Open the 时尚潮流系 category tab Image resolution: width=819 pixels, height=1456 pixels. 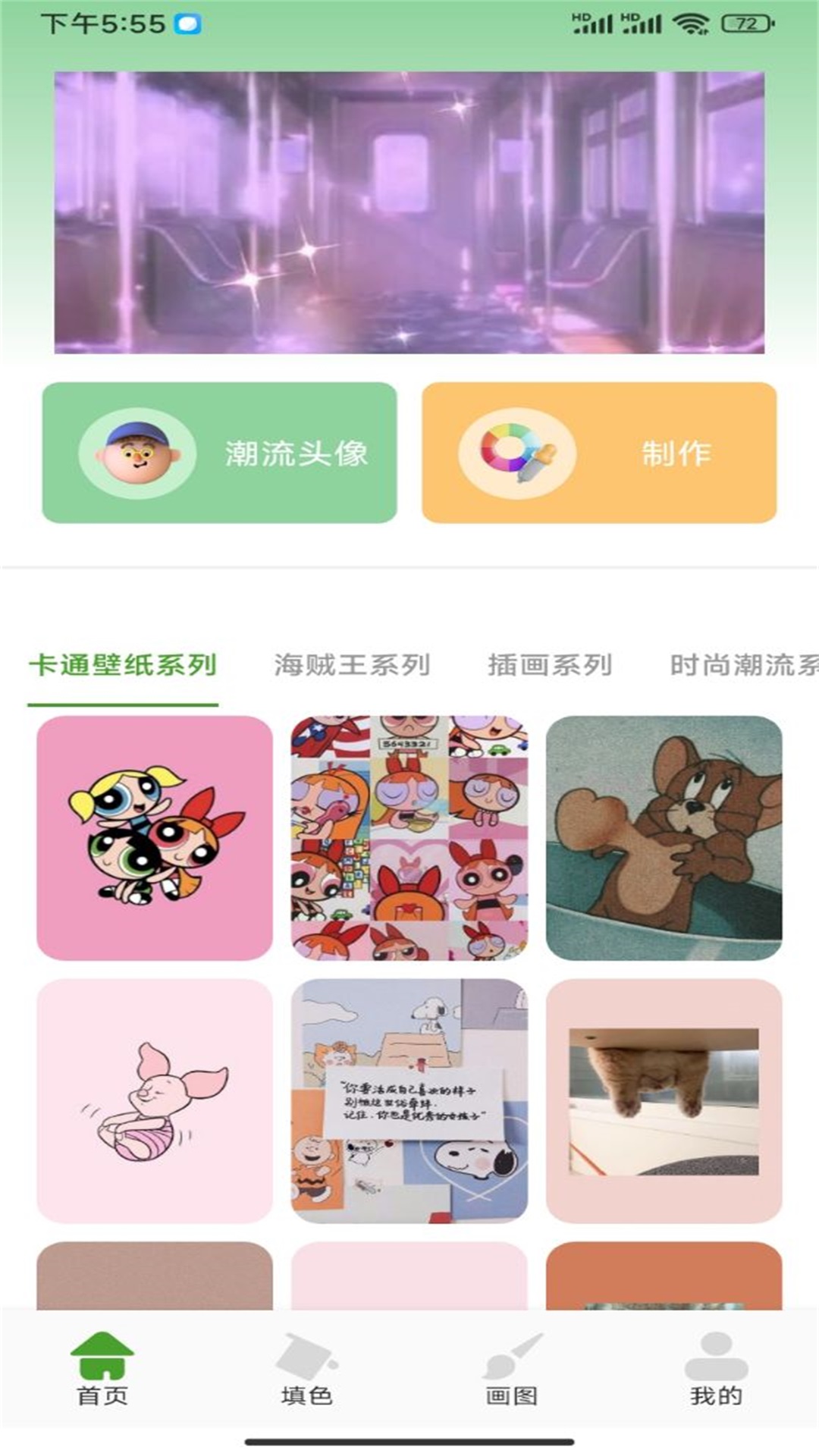(745, 666)
